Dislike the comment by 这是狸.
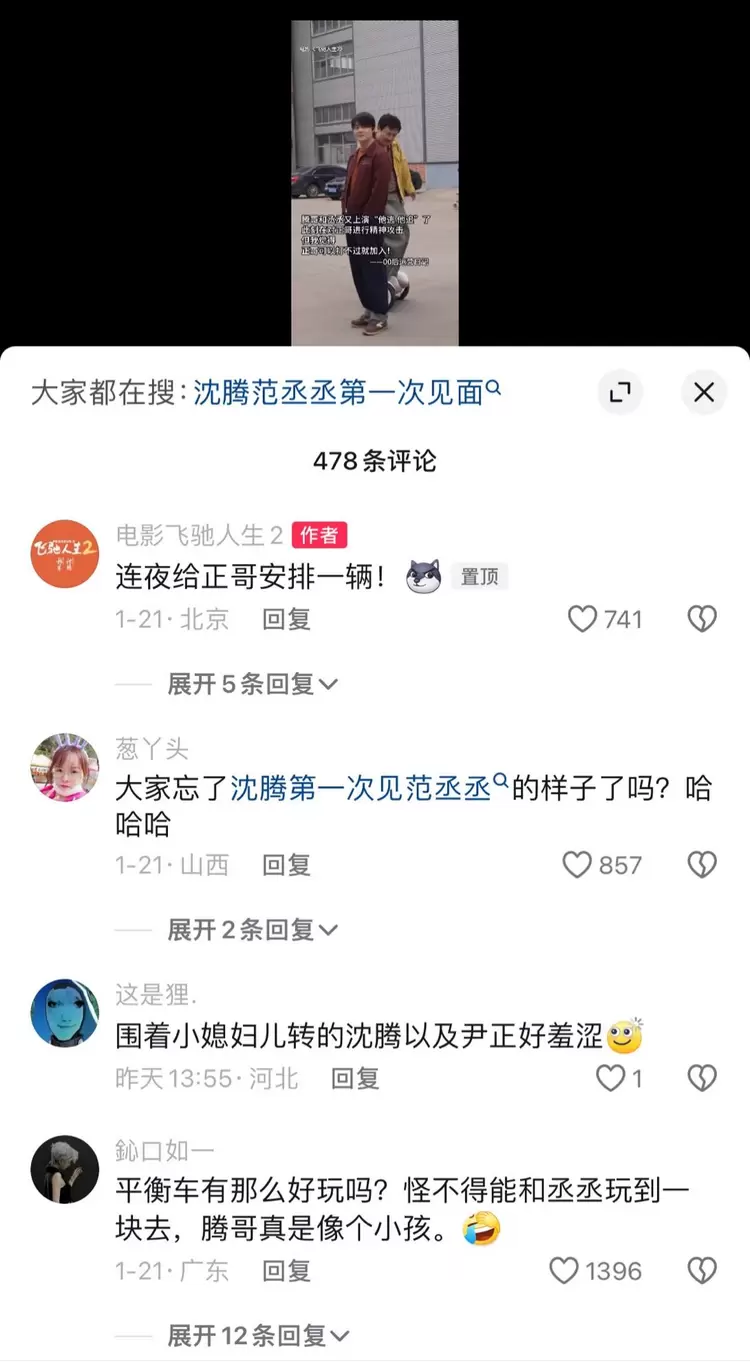This screenshot has width=750, height=1362. pos(702,1078)
